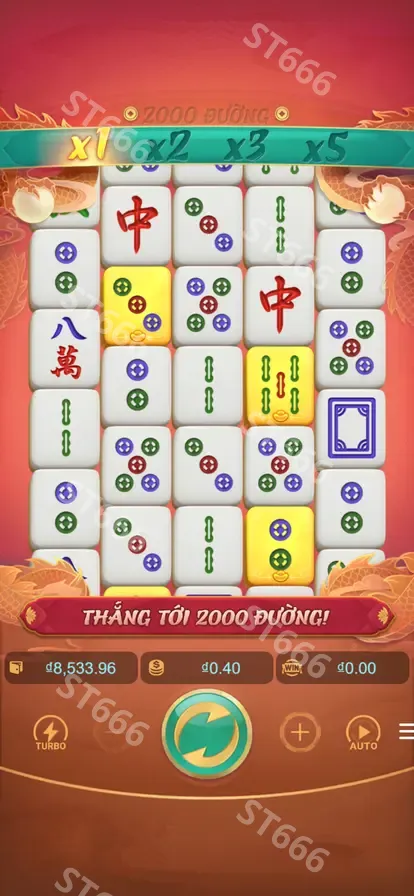Open the hamburger menu
The height and width of the screenshot is (896, 414).
407,731
